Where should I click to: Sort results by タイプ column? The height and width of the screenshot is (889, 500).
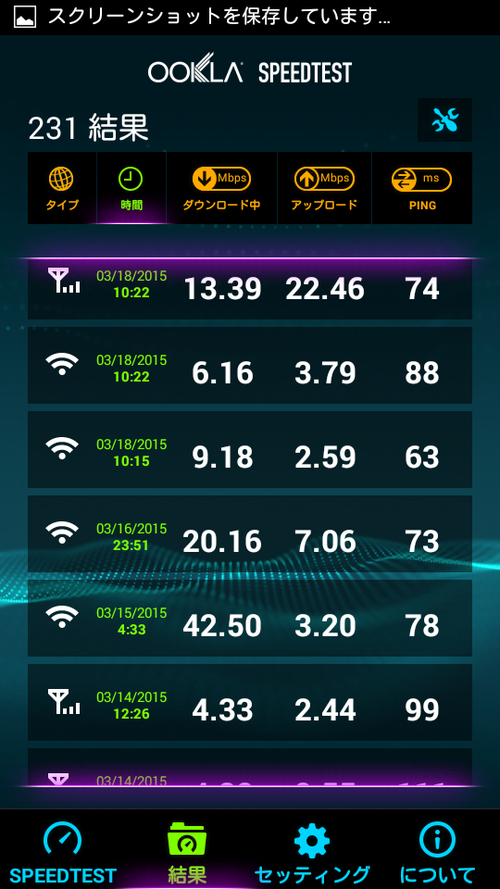point(62,188)
